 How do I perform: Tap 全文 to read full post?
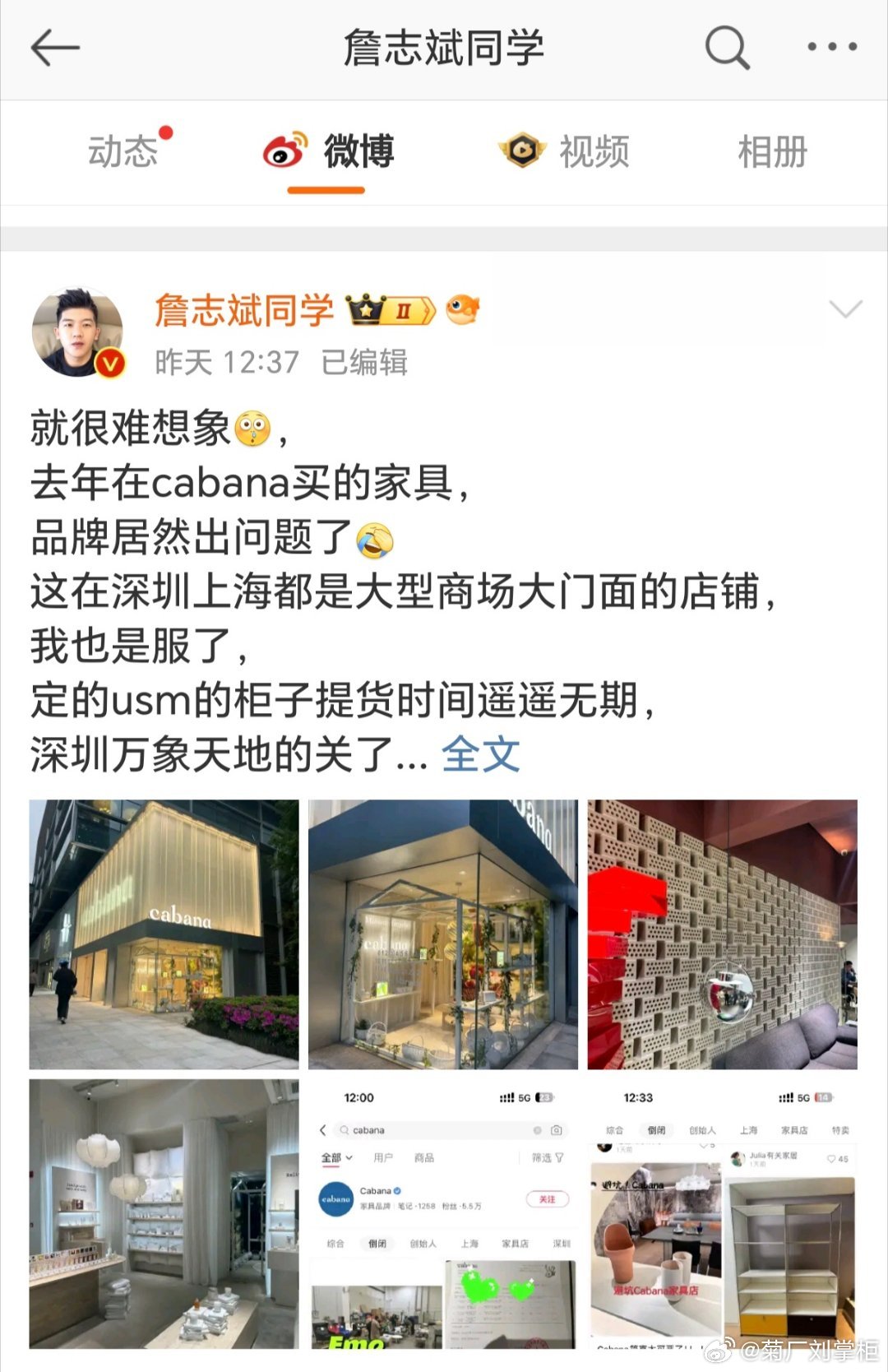[x=480, y=754]
